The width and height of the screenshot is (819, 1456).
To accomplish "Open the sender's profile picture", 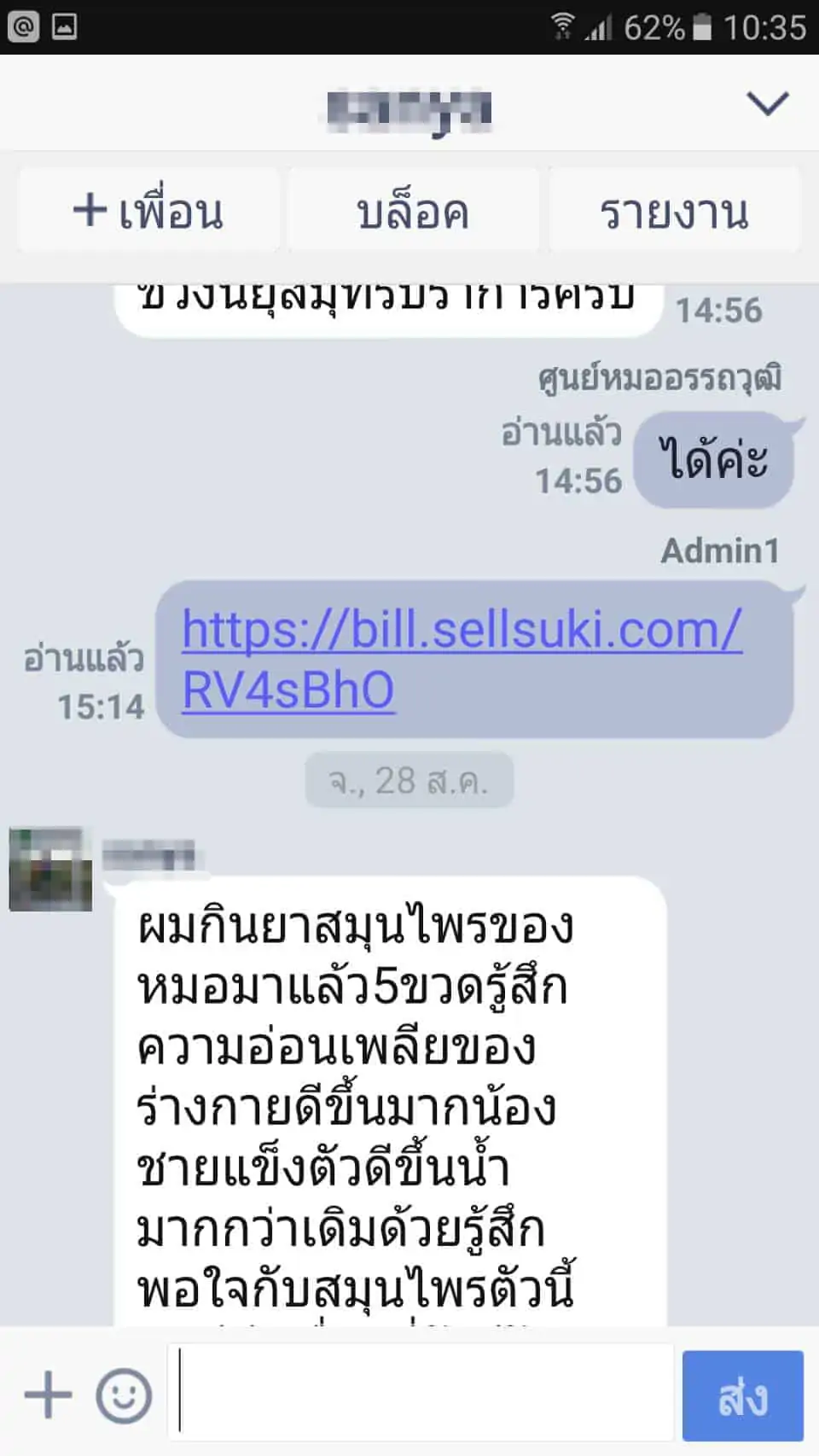I will pyautogui.click(x=50, y=869).
